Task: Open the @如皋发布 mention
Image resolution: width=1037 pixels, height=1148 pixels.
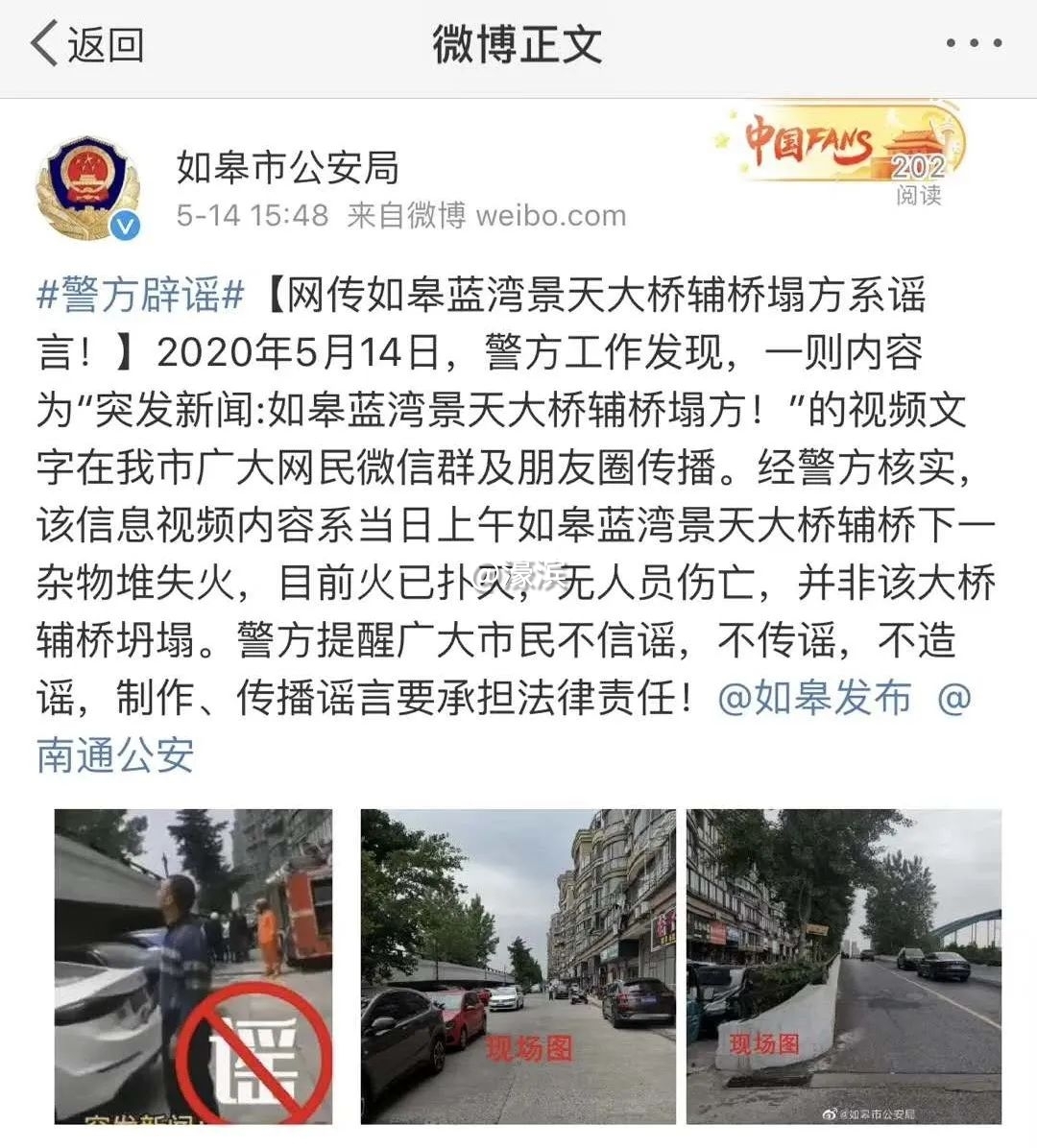Action: click(x=814, y=698)
